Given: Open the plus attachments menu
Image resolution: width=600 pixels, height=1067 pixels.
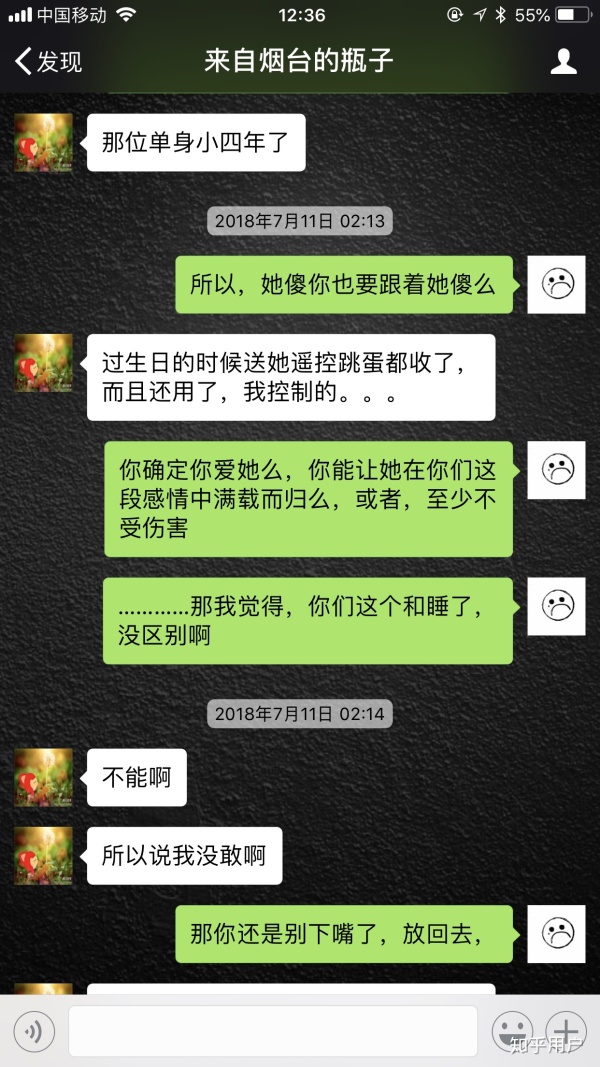Looking at the screenshot, I should 565,1030.
